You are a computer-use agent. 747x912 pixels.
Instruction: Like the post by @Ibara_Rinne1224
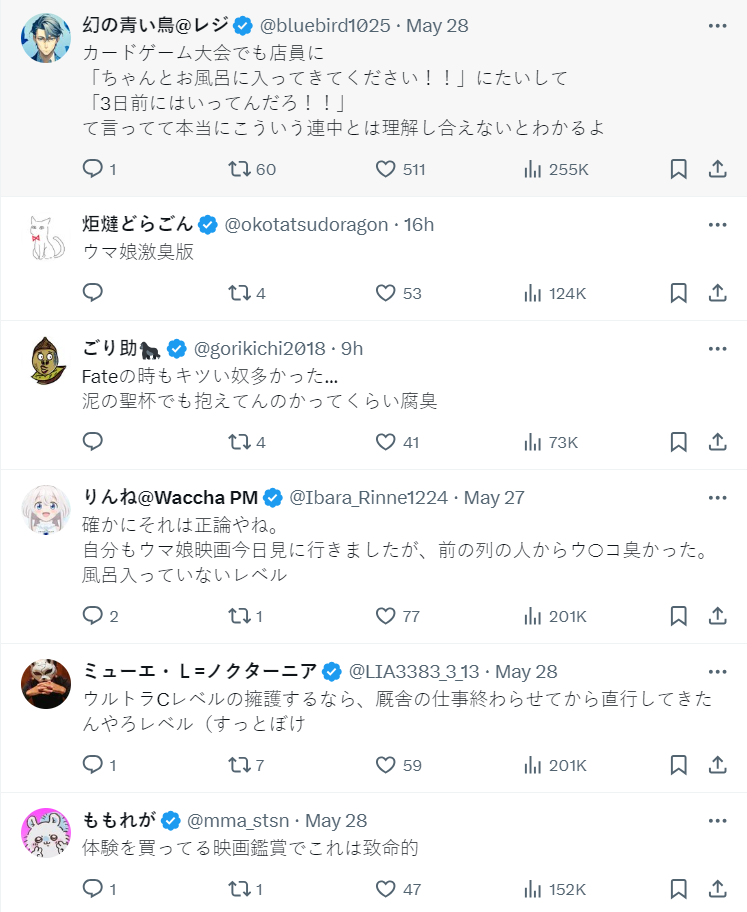tap(386, 616)
